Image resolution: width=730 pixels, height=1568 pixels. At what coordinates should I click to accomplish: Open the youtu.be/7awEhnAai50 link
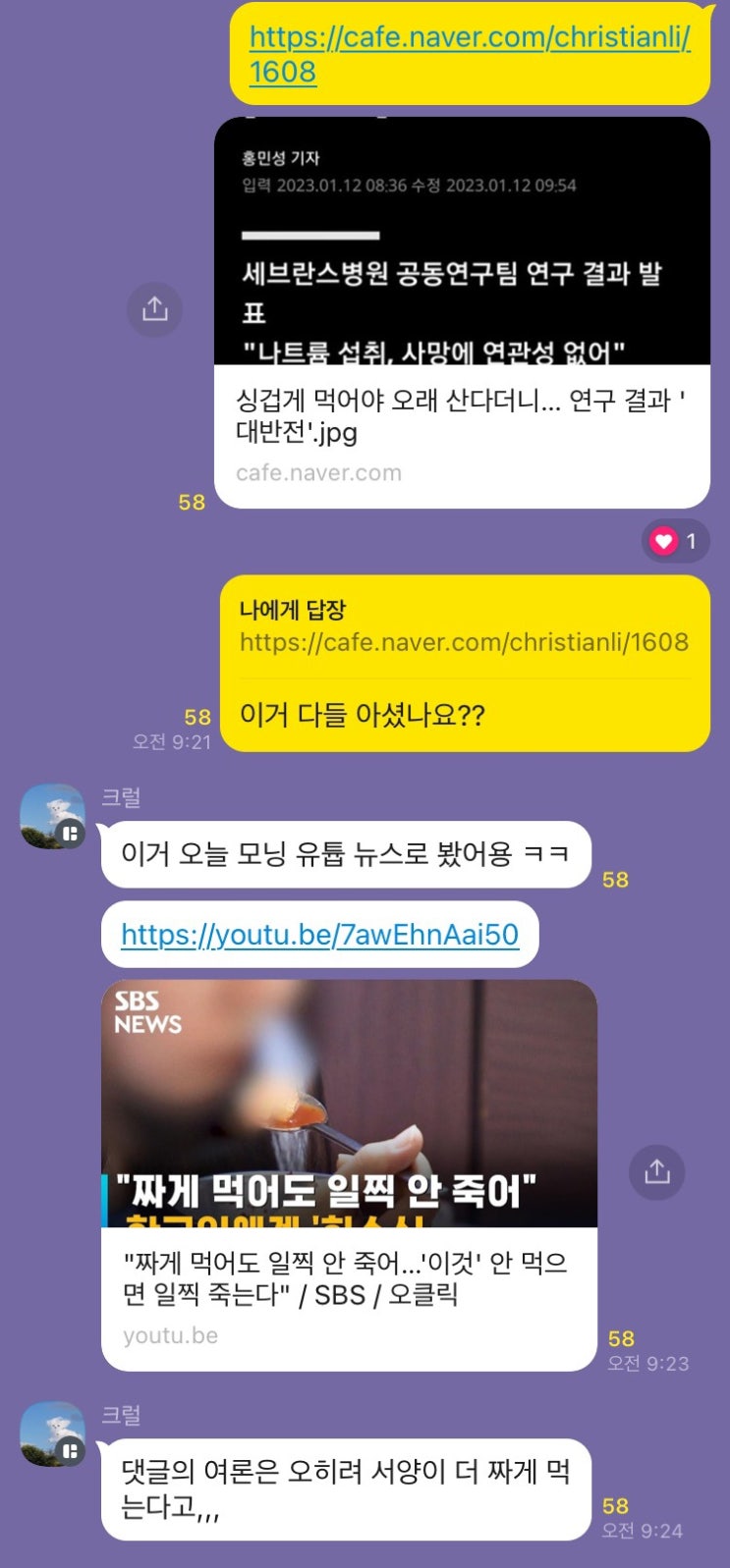point(319,934)
